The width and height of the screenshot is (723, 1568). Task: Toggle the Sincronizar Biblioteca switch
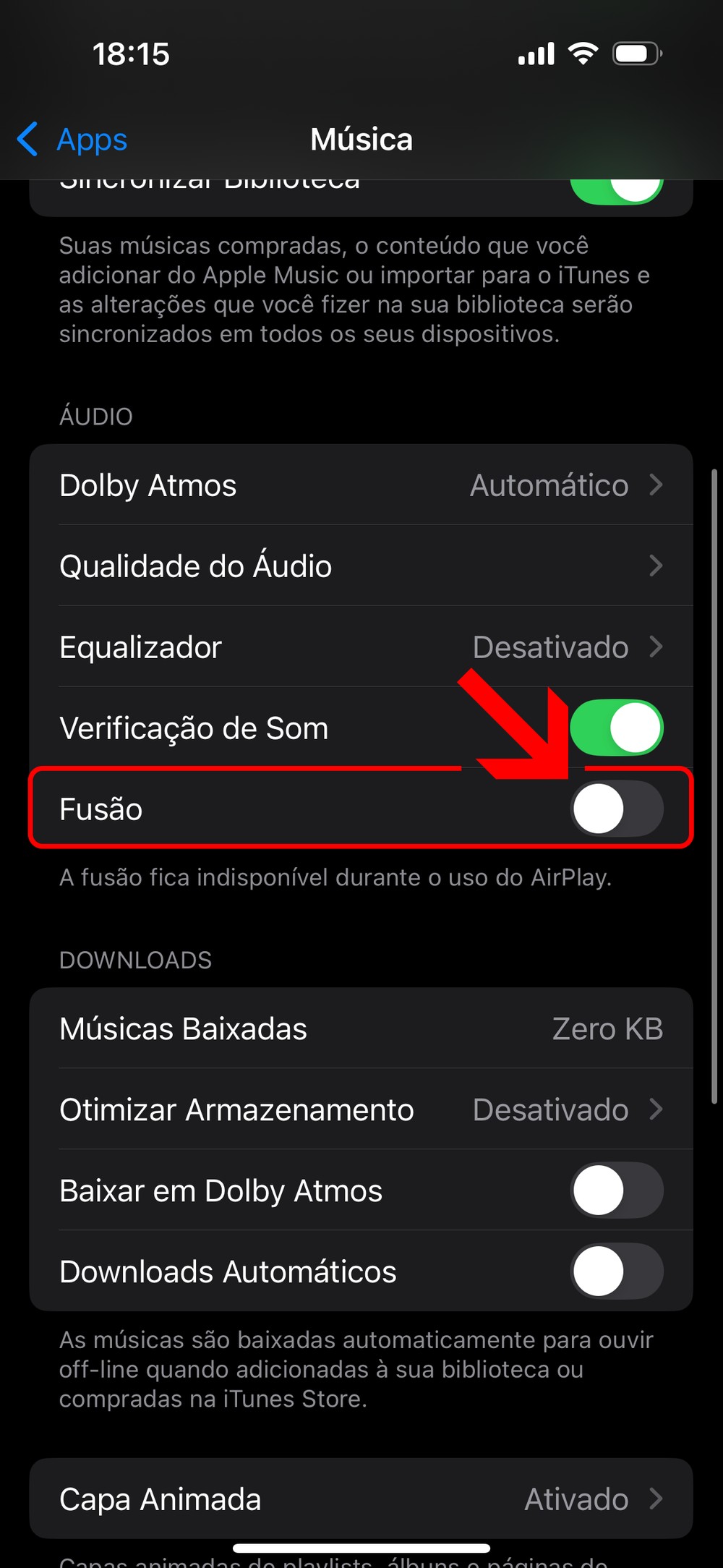click(617, 191)
